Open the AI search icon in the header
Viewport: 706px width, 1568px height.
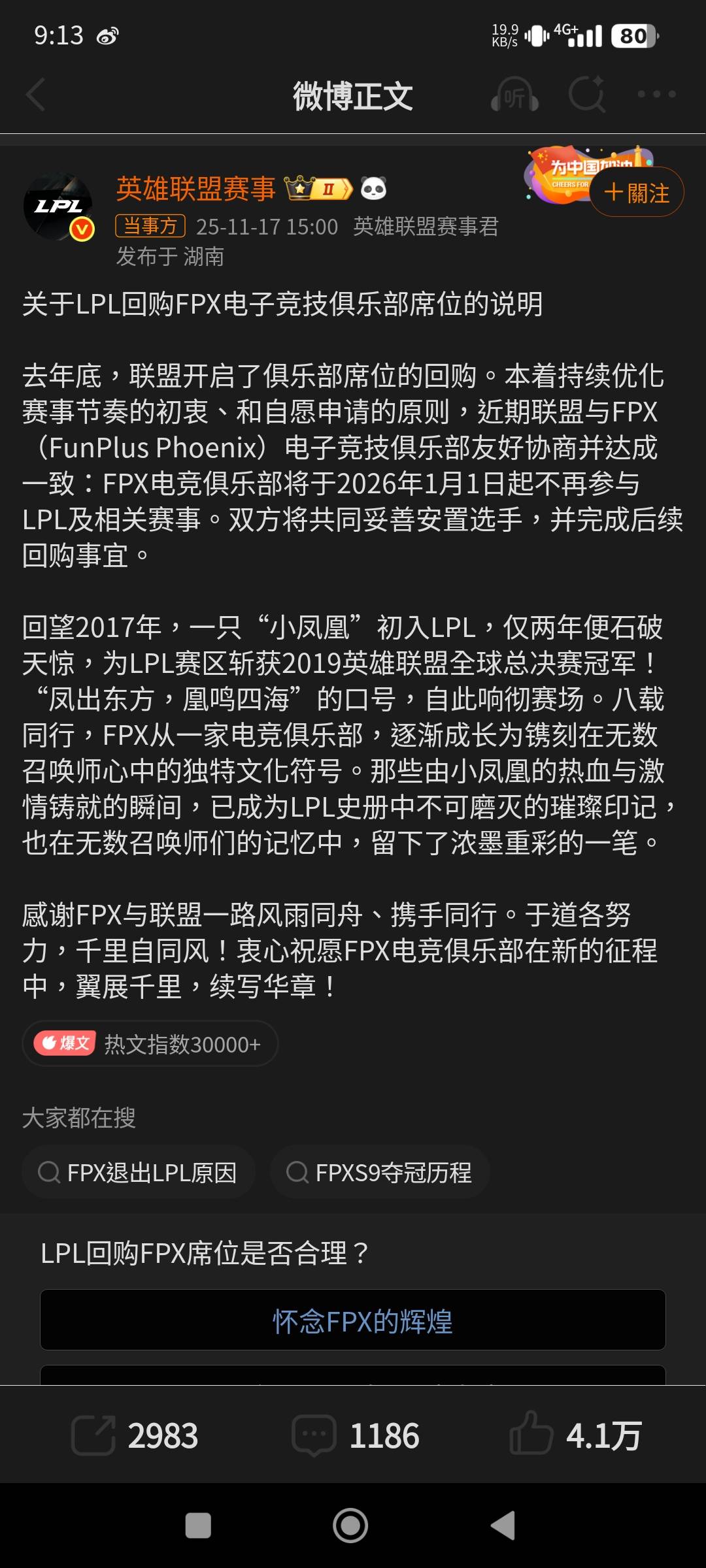pyautogui.click(x=586, y=95)
